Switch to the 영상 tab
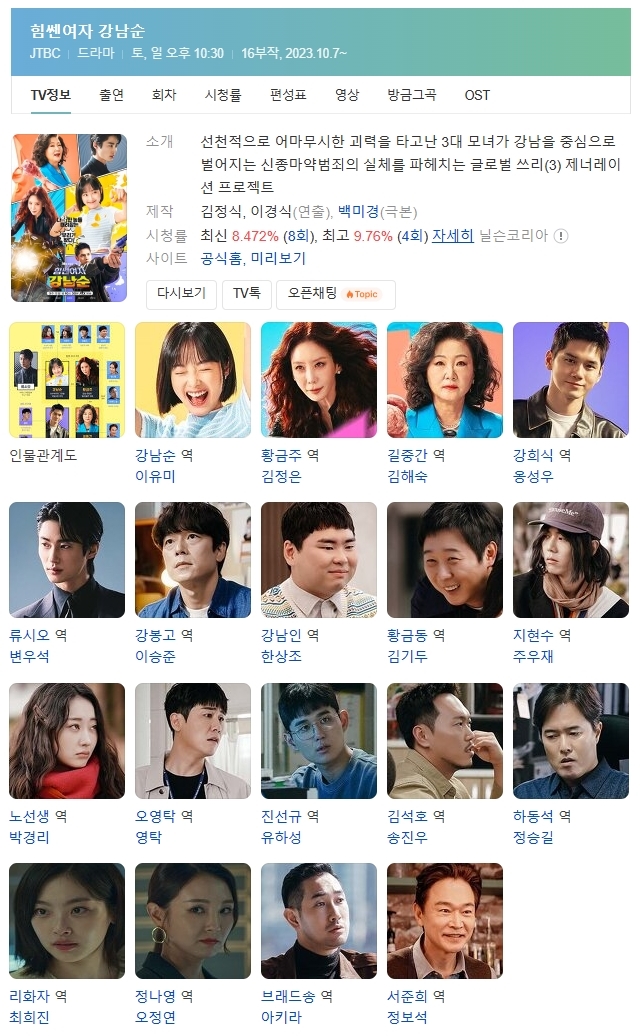 click(x=347, y=95)
